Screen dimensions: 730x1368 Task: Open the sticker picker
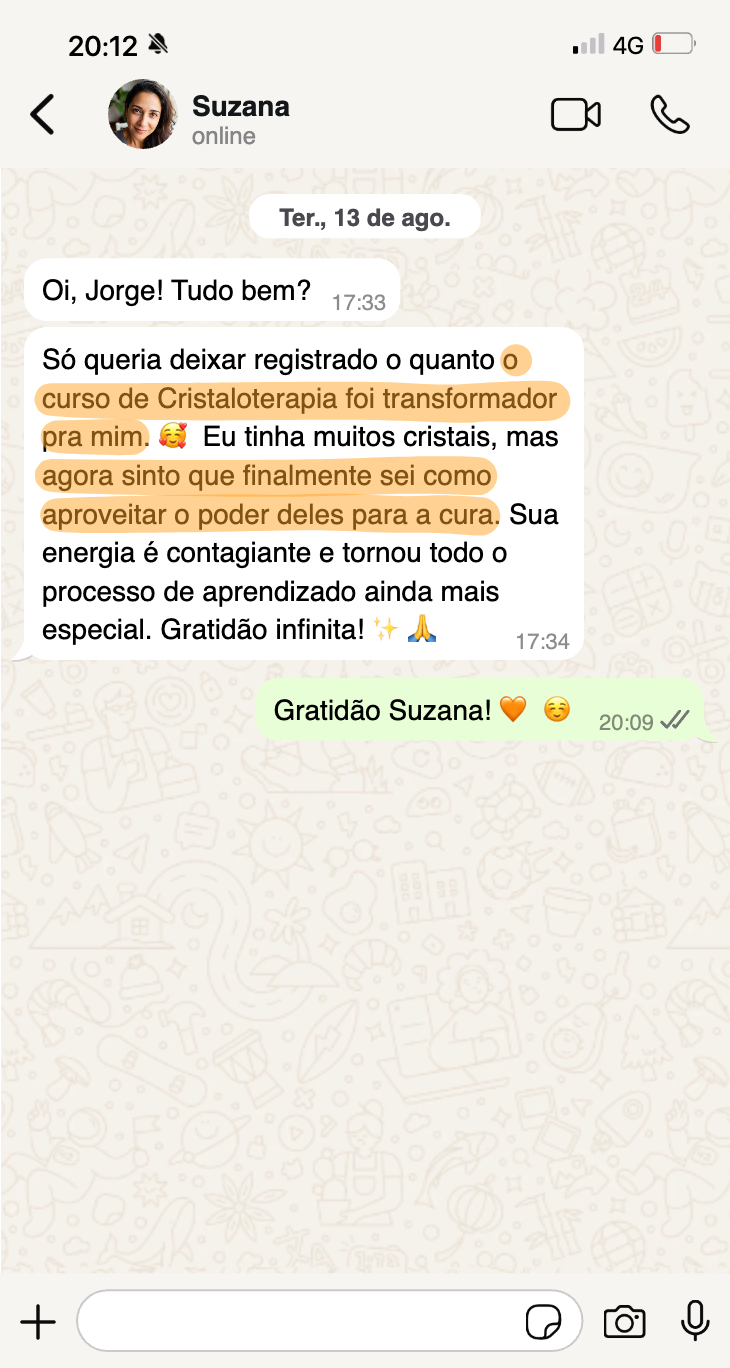click(544, 1322)
